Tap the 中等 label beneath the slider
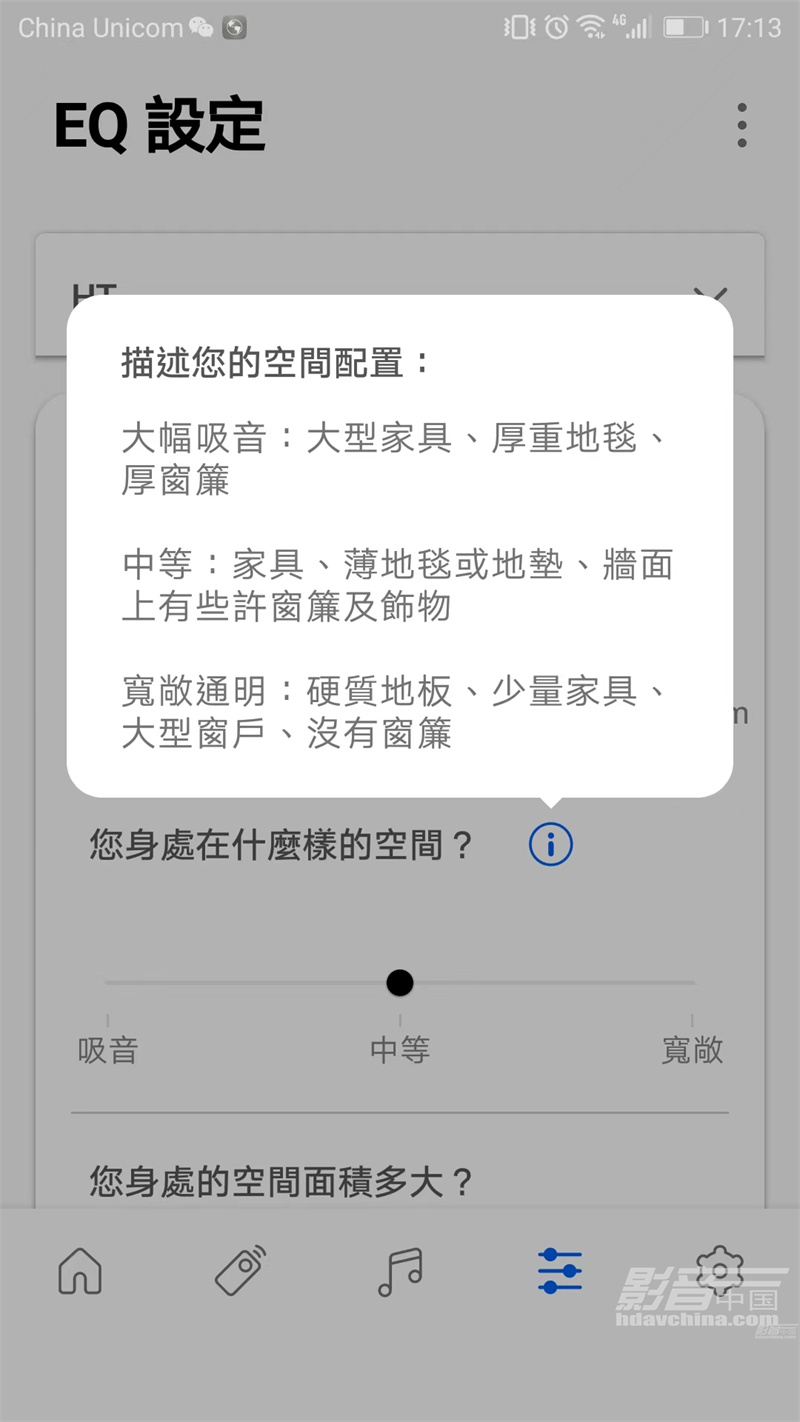The height and width of the screenshot is (1422, 800). [x=399, y=1050]
